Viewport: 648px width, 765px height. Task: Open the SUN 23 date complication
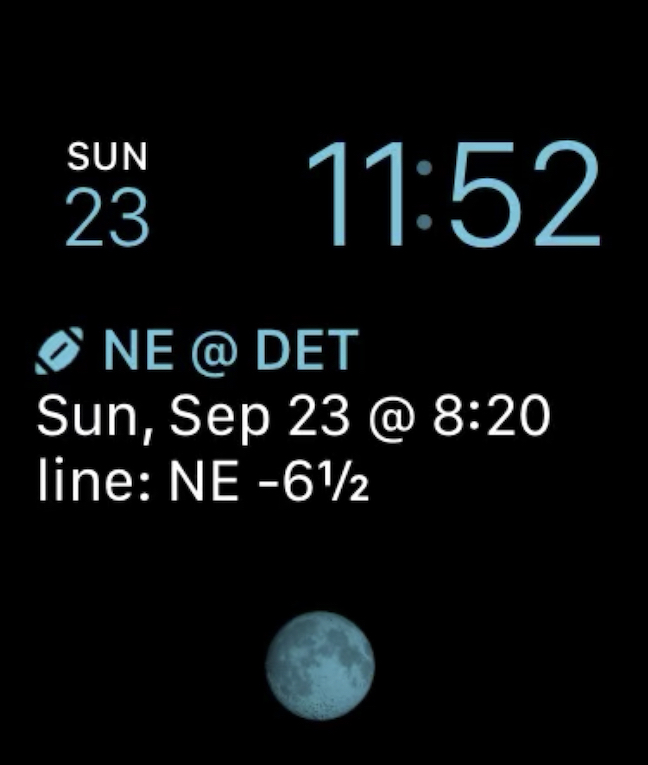(x=107, y=195)
